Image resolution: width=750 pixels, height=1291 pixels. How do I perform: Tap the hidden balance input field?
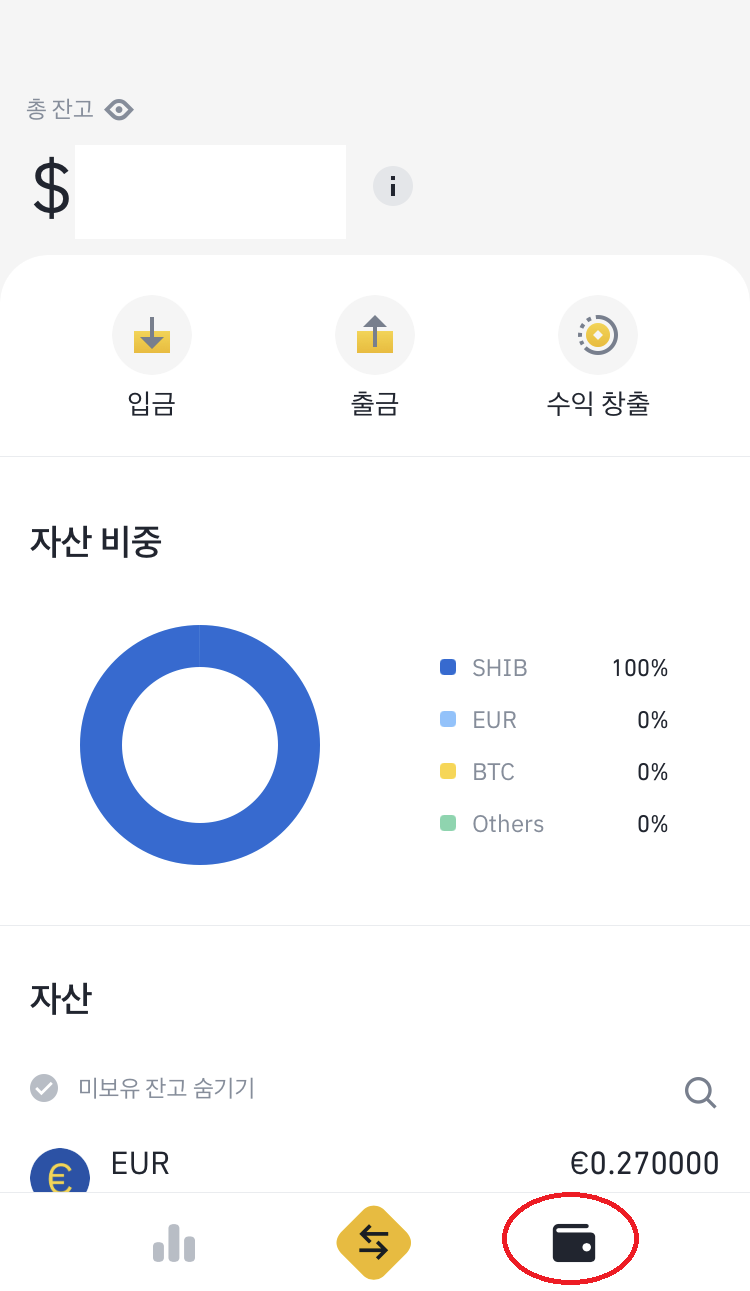(210, 191)
